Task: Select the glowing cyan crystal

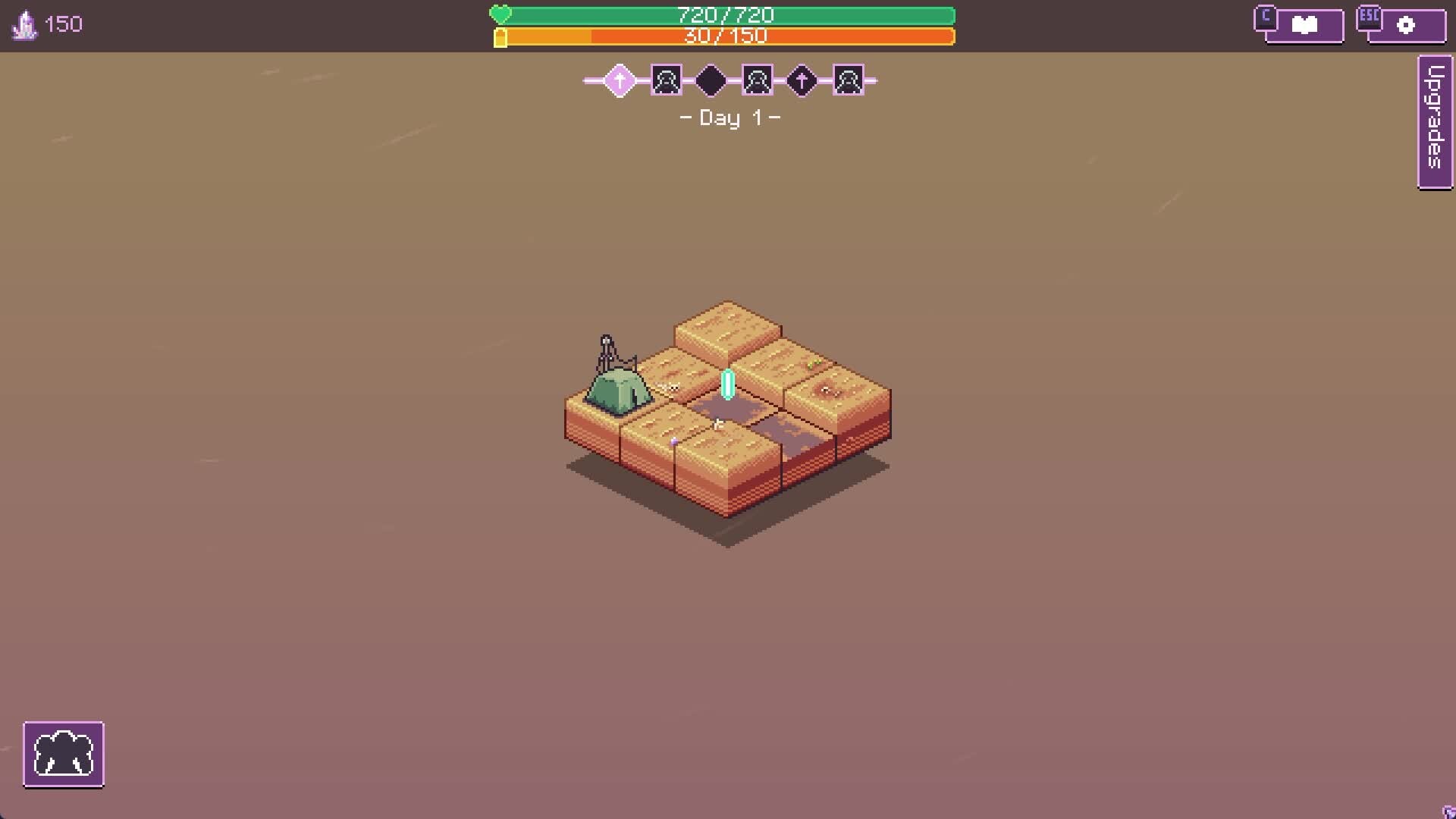Action: tap(727, 384)
